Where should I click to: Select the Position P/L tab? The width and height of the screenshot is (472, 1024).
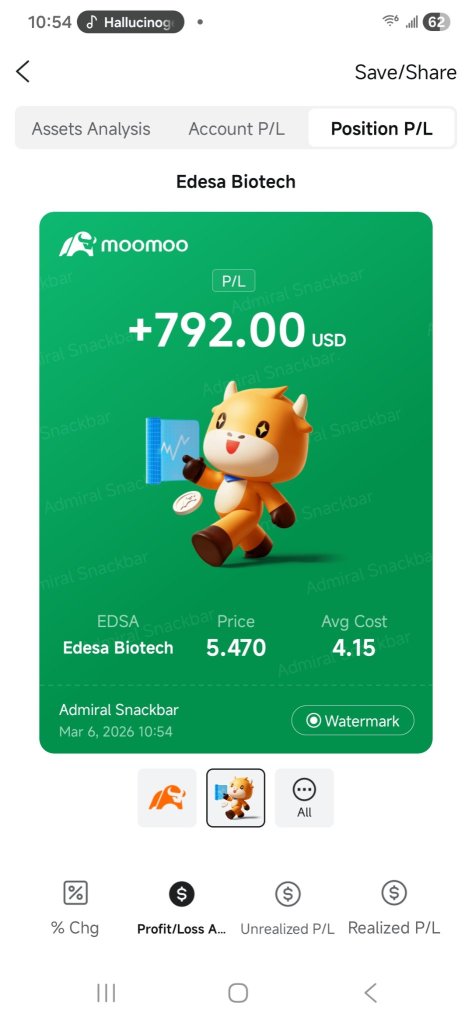[381, 129]
